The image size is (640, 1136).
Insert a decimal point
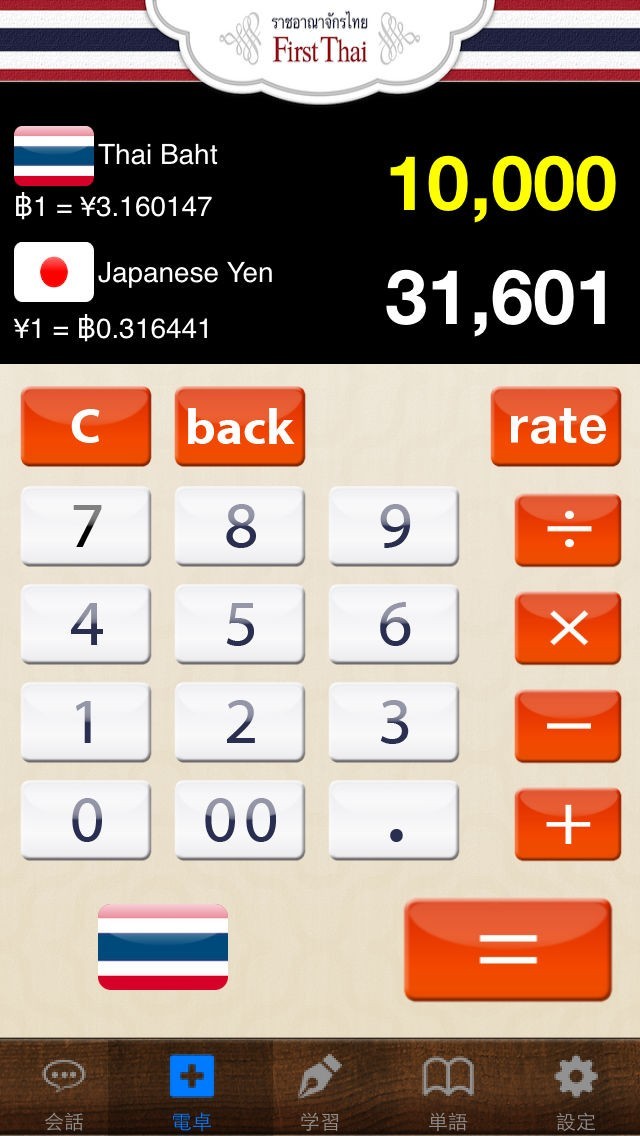[394, 820]
